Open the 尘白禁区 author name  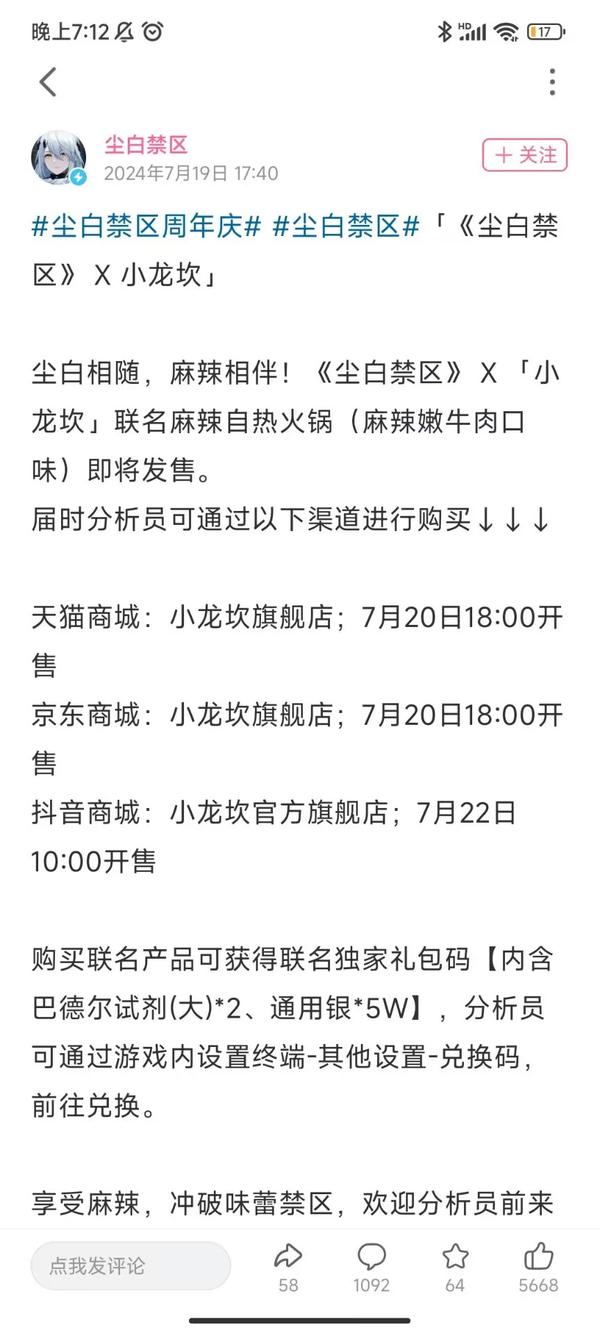point(146,145)
